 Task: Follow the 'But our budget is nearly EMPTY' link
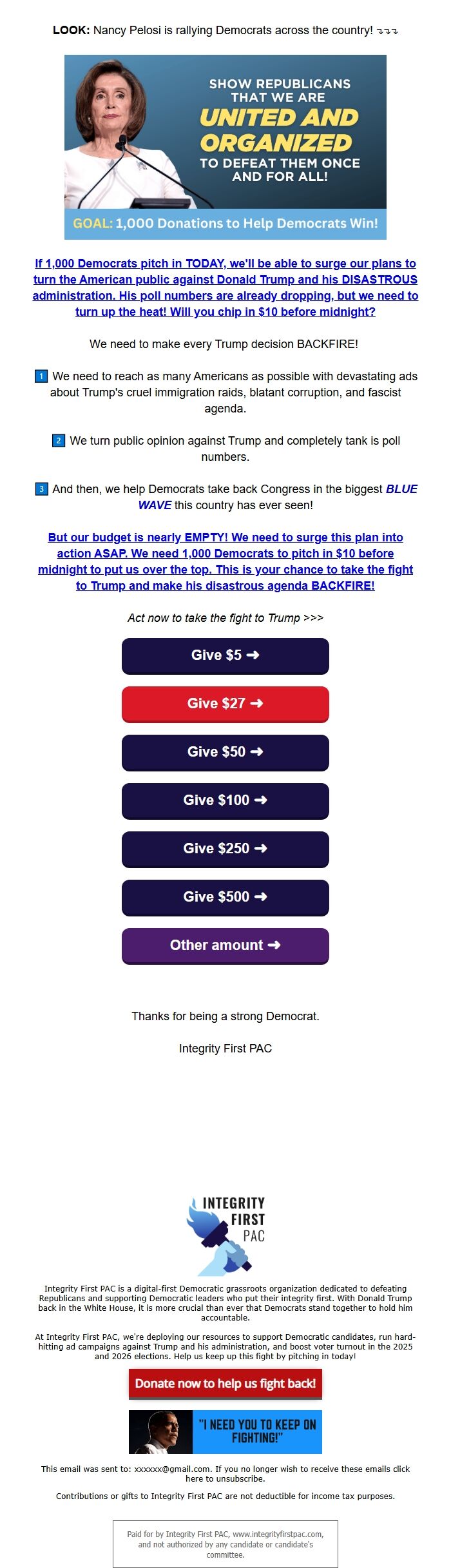click(x=225, y=561)
